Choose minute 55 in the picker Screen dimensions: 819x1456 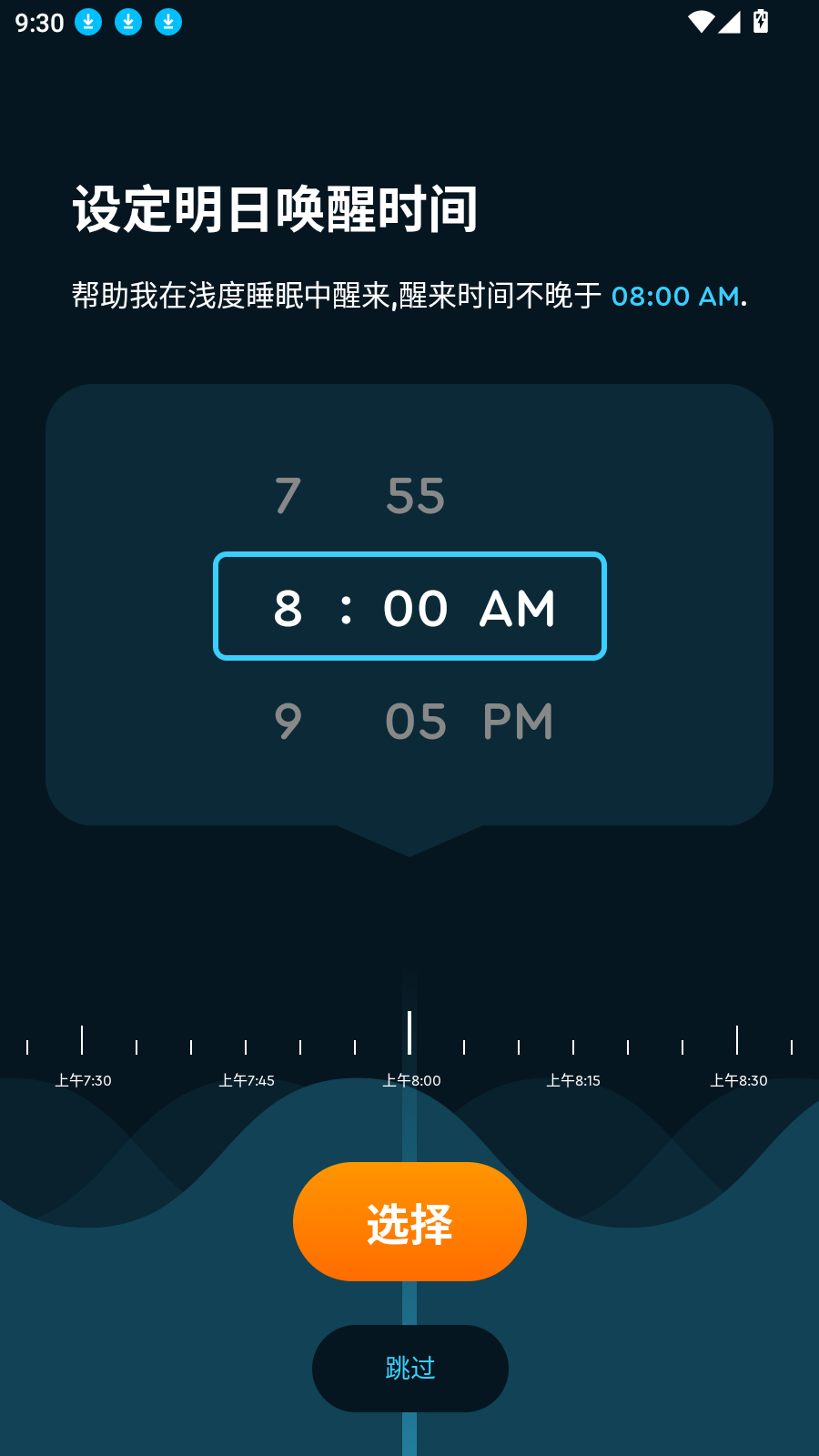click(x=416, y=496)
